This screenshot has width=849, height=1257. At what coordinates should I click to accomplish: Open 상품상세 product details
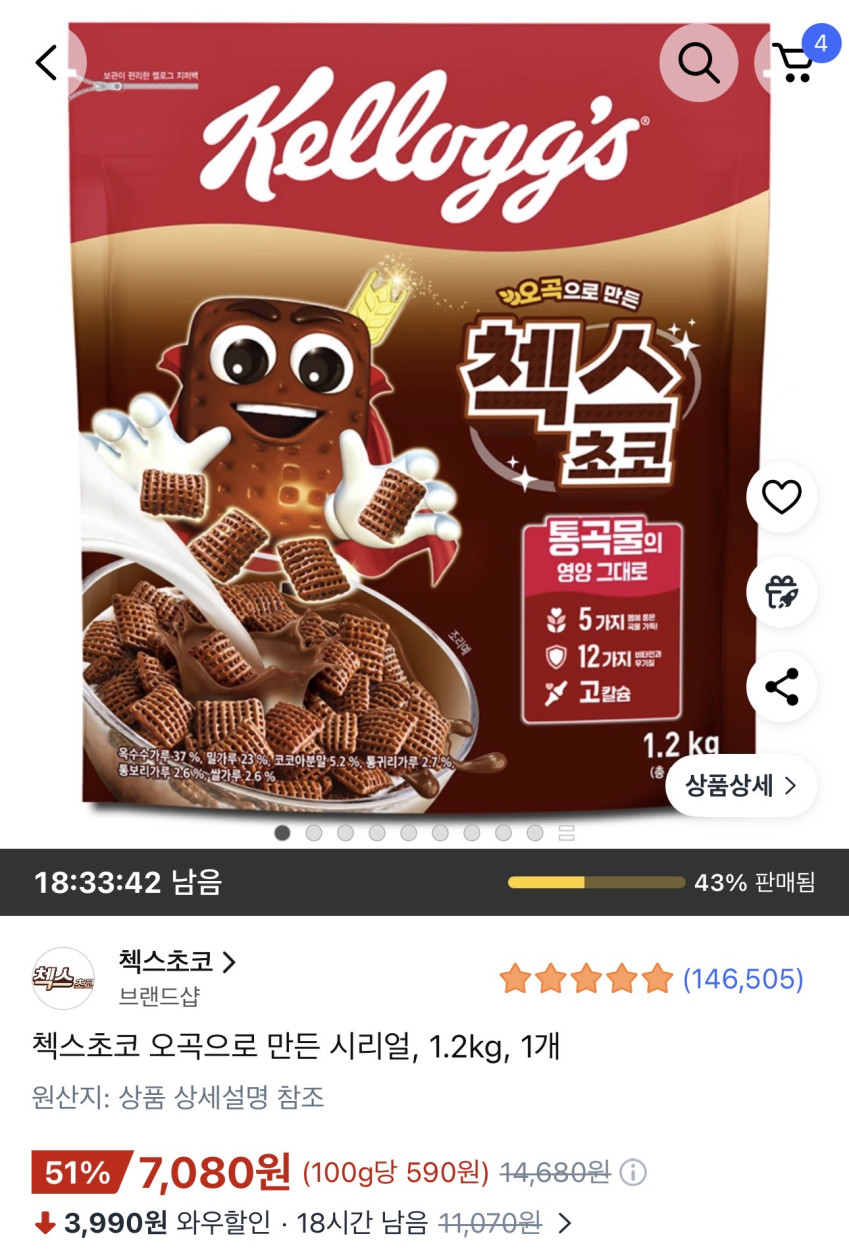[740, 785]
